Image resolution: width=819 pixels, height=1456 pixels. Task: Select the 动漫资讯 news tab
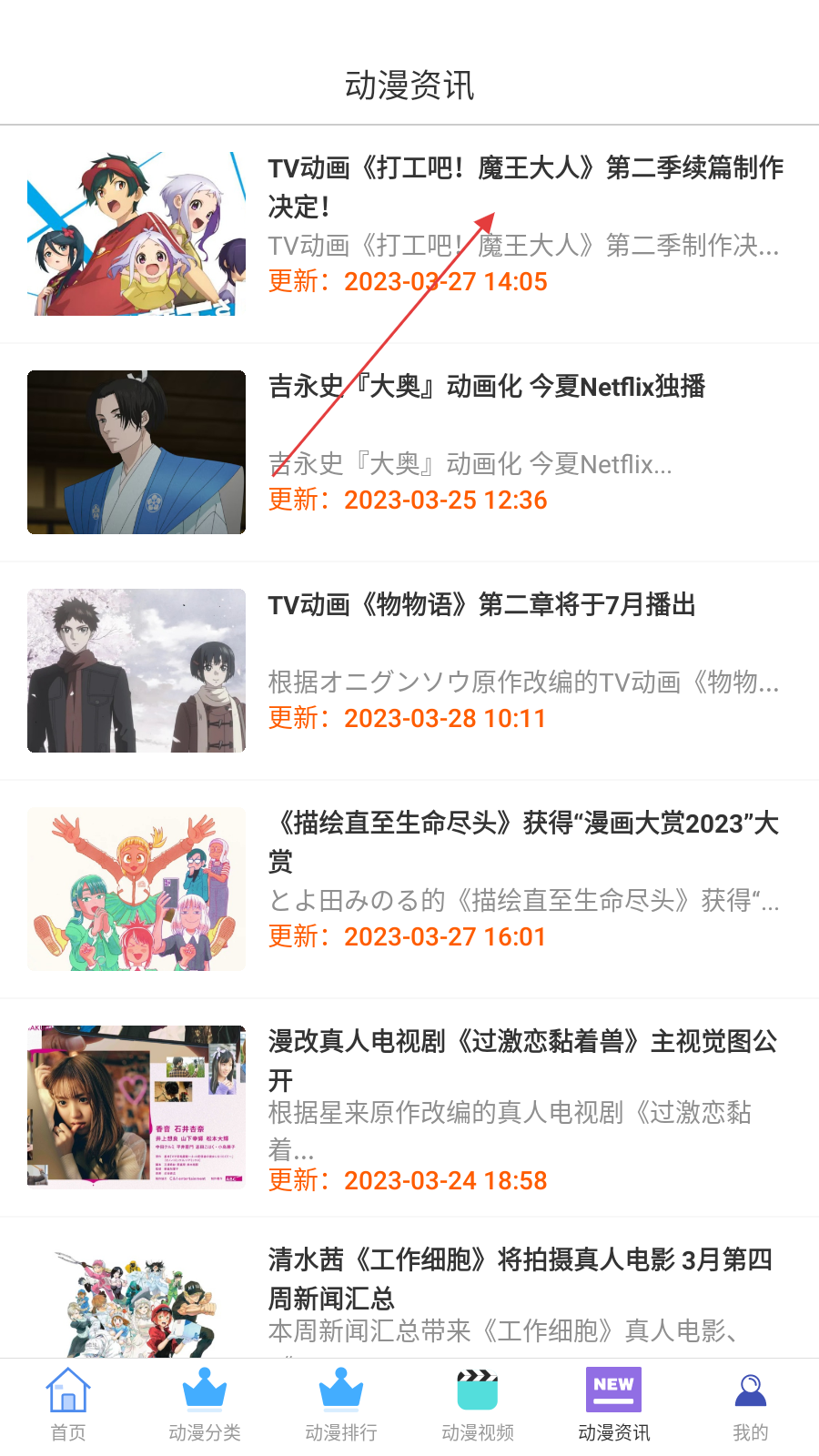(614, 1406)
